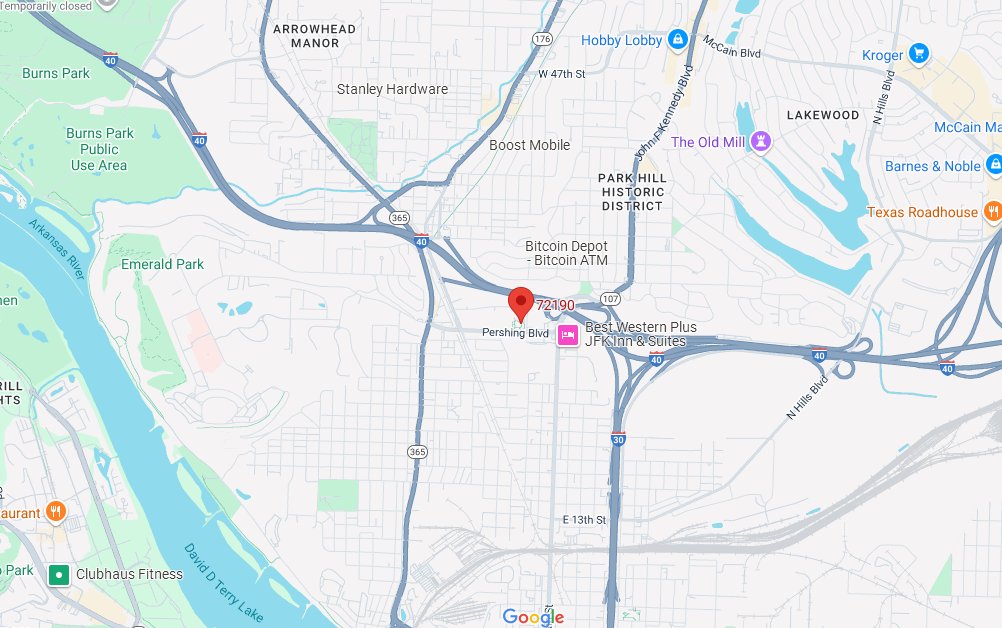Select the Boost Mobile place label
The image size is (1002, 628).
point(529,145)
